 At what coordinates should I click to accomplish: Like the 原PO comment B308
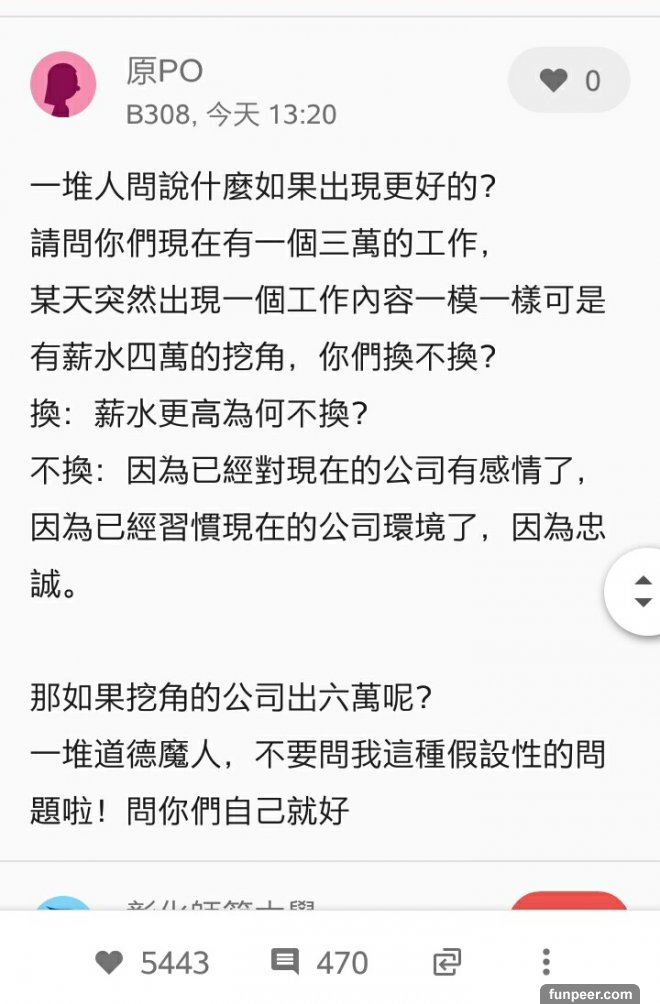[569, 80]
